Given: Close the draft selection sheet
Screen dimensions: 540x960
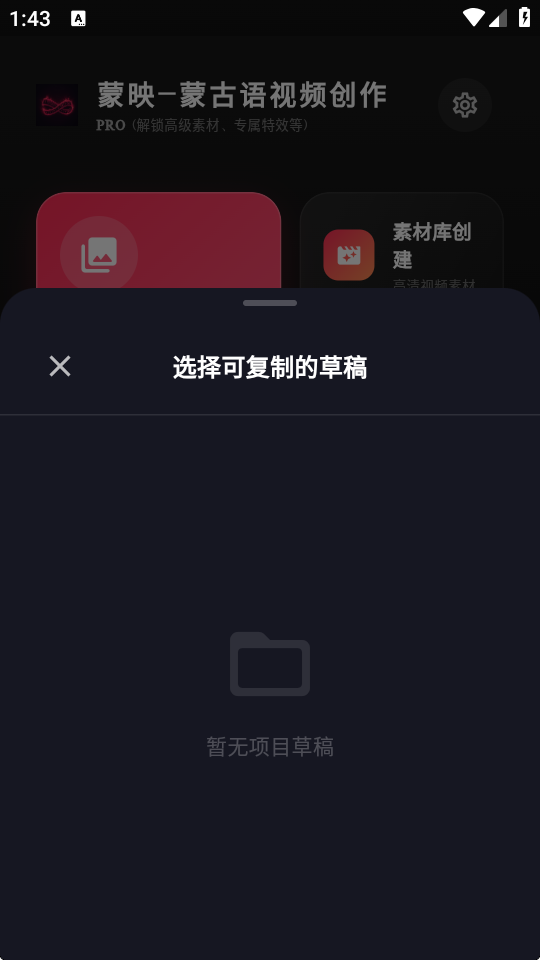Looking at the screenshot, I should click(60, 366).
